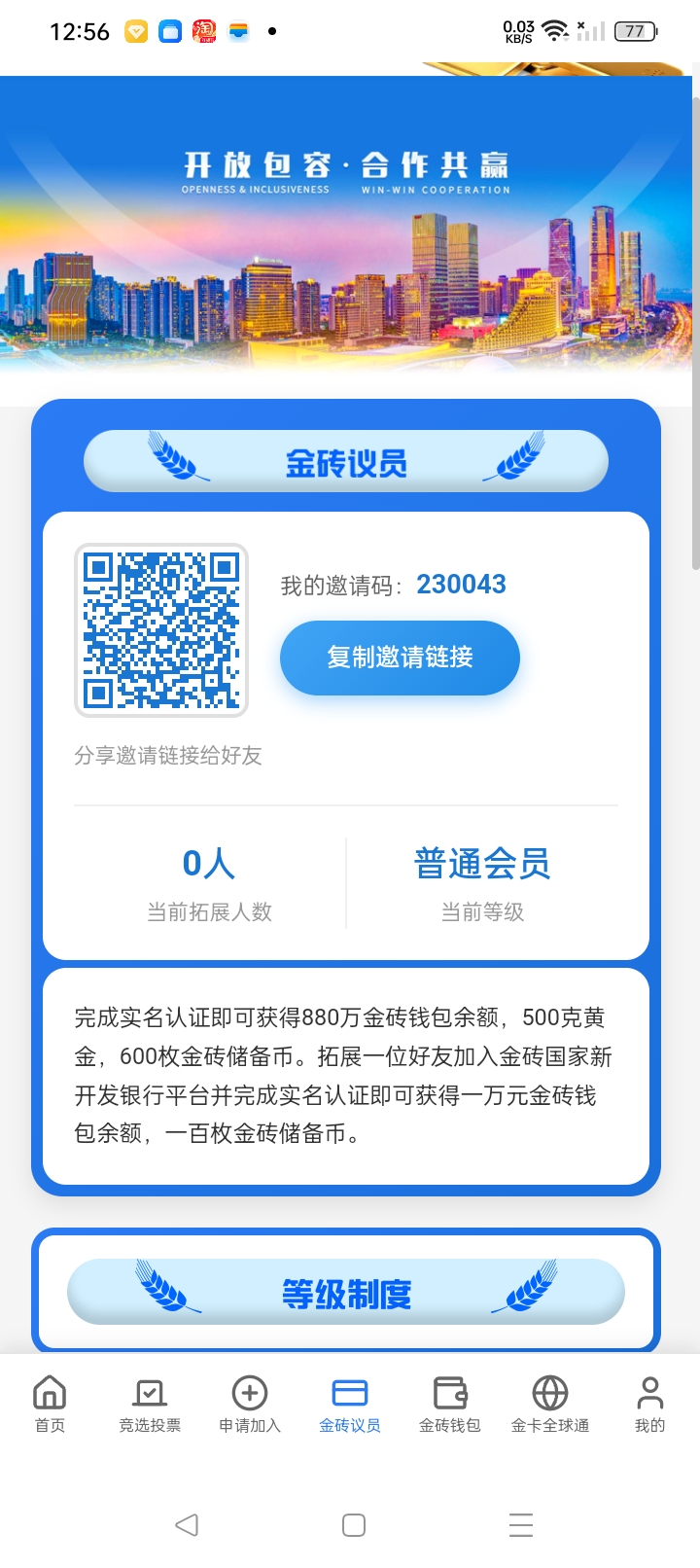Viewport: 700px width, 1568px height.
Task: Tap the 普通会员 current level text
Action: pos(478,864)
